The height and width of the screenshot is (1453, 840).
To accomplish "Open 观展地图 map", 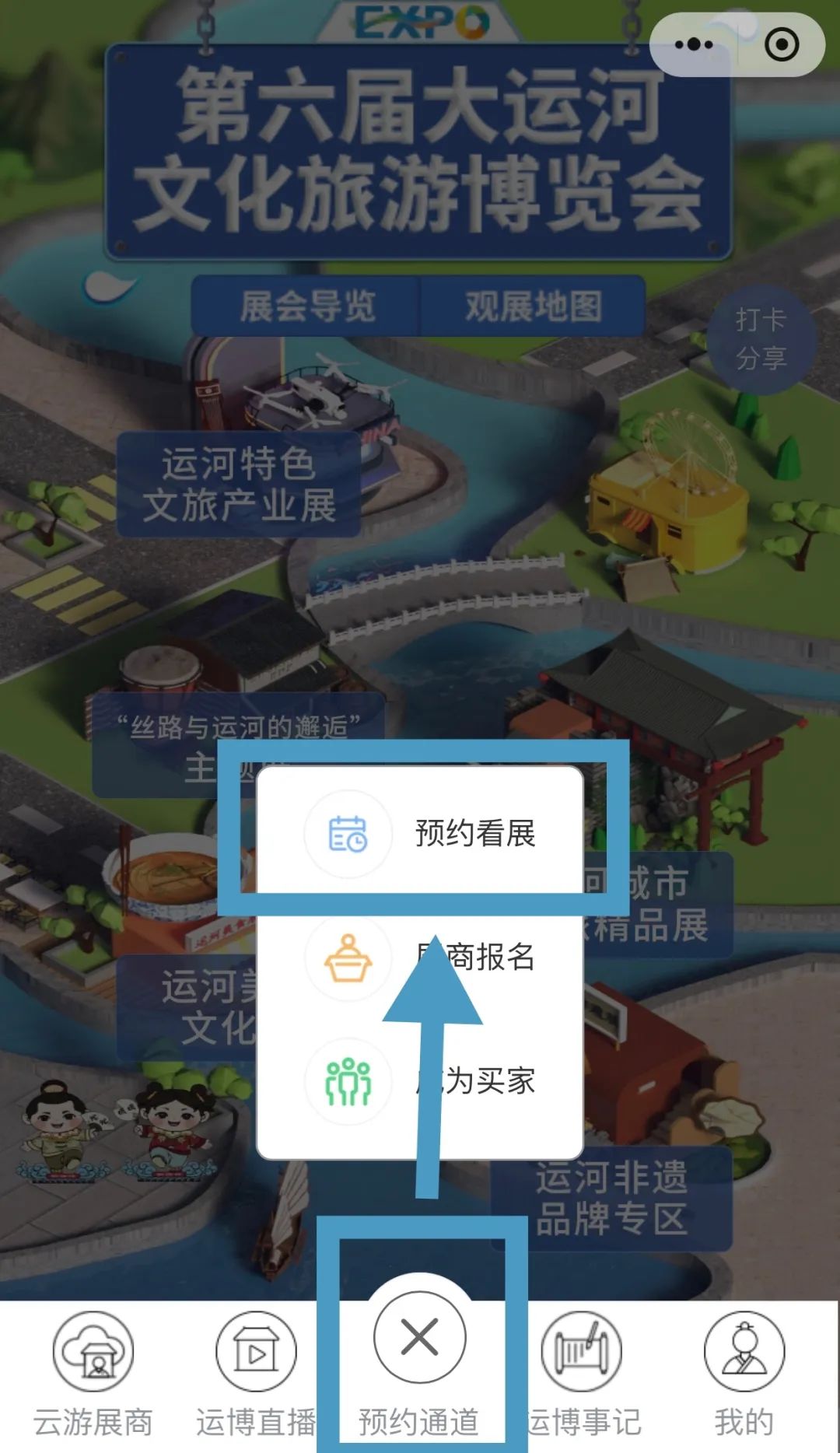I will tap(534, 306).
